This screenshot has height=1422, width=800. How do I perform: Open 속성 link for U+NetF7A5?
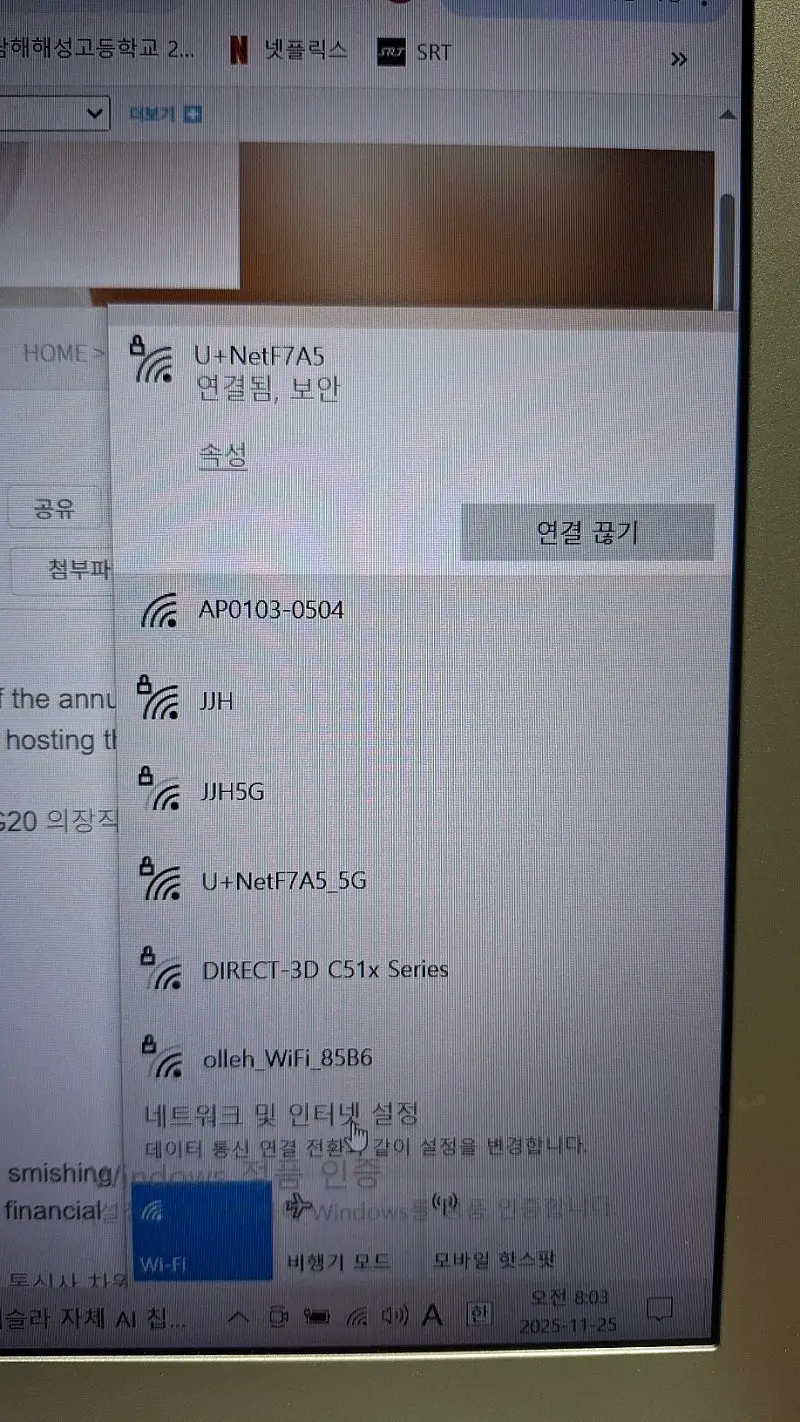(x=222, y=457)
